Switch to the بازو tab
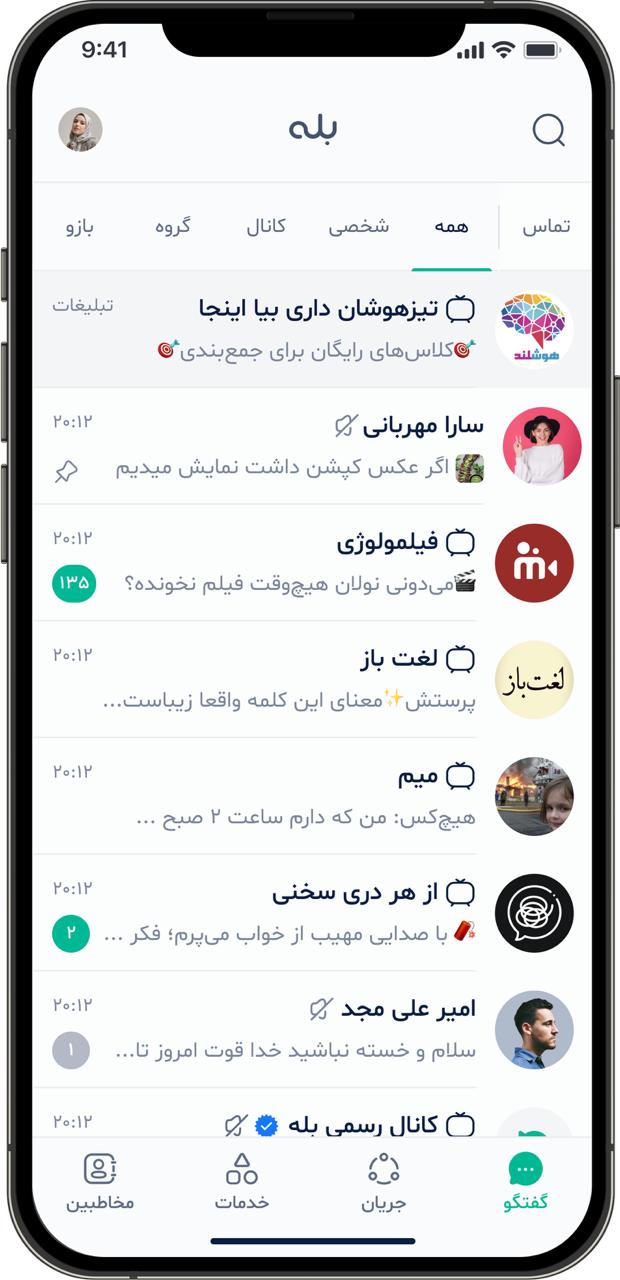 tap(80, 226)
